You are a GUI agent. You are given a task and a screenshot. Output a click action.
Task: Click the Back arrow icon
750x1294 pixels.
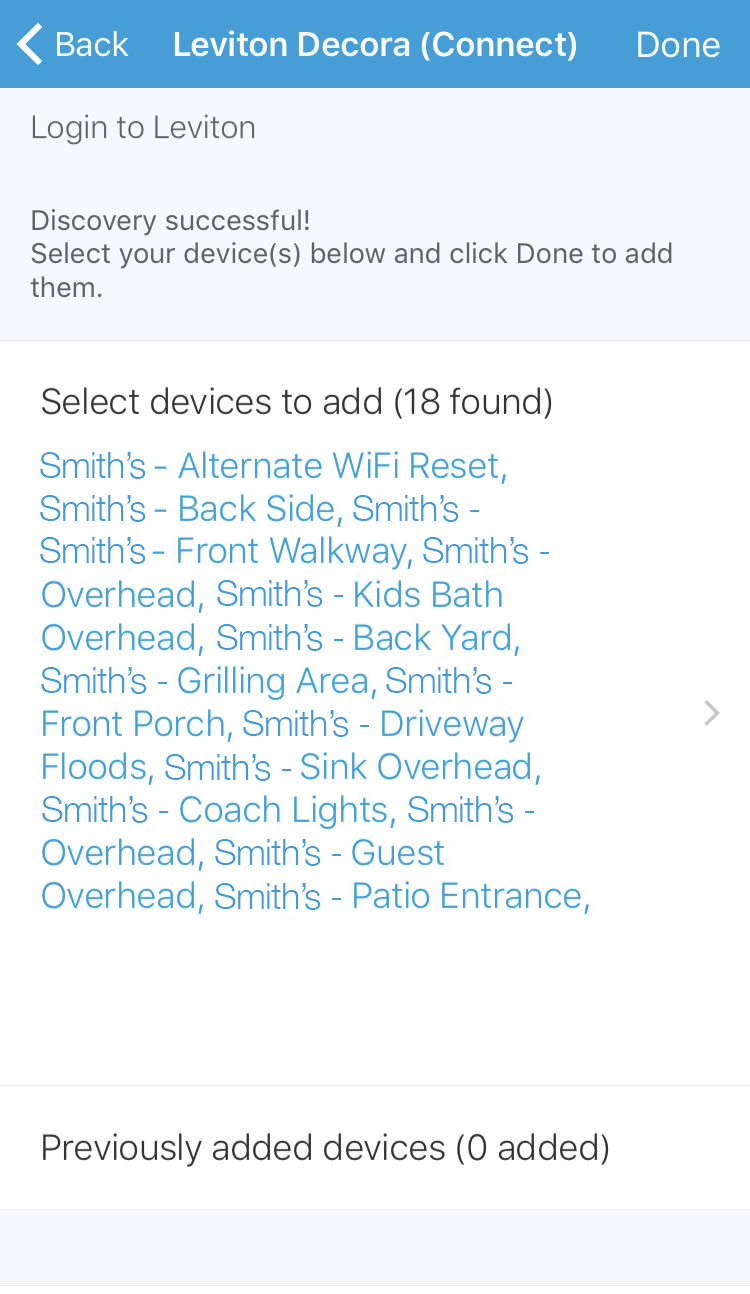pyautogui.click(x=27, y=44)
